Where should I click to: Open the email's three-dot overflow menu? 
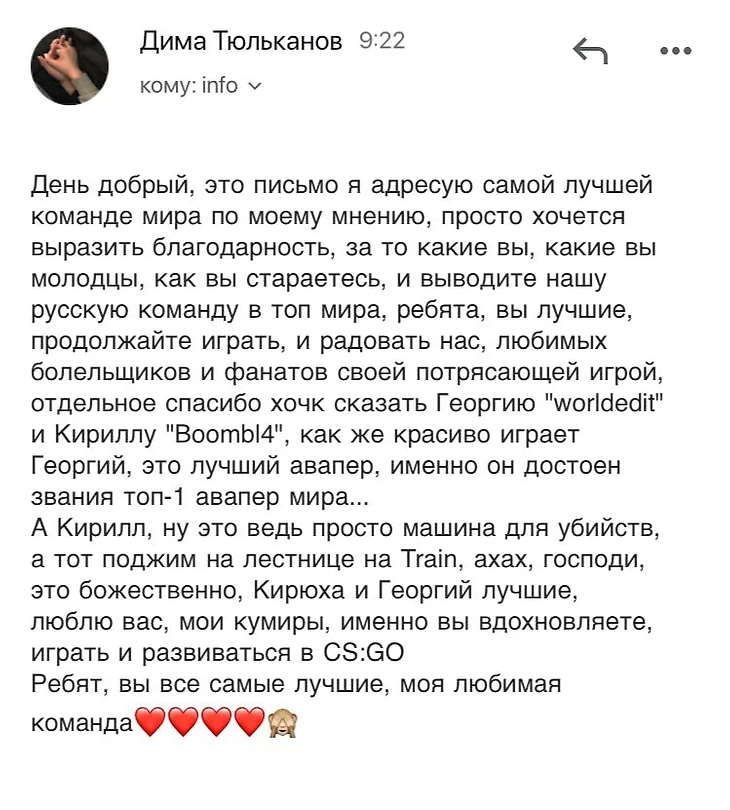click(x=676, y=50)
